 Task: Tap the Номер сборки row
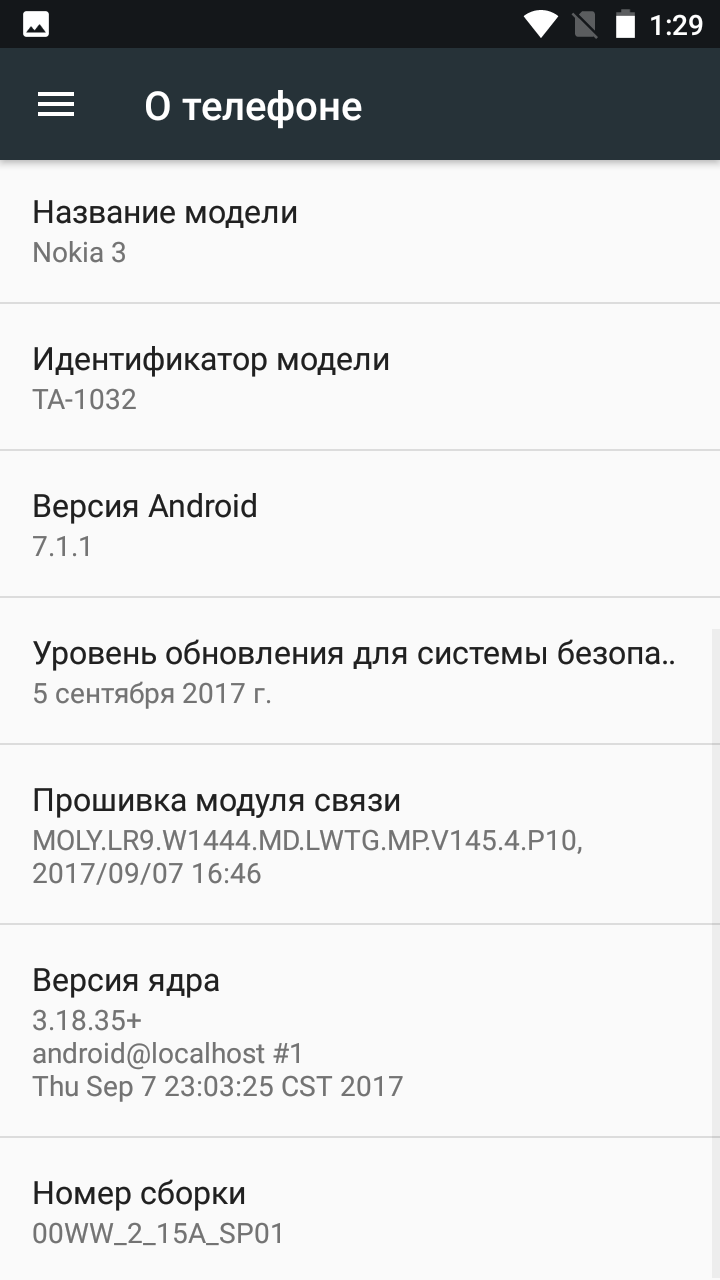(x=360, y=1211)
